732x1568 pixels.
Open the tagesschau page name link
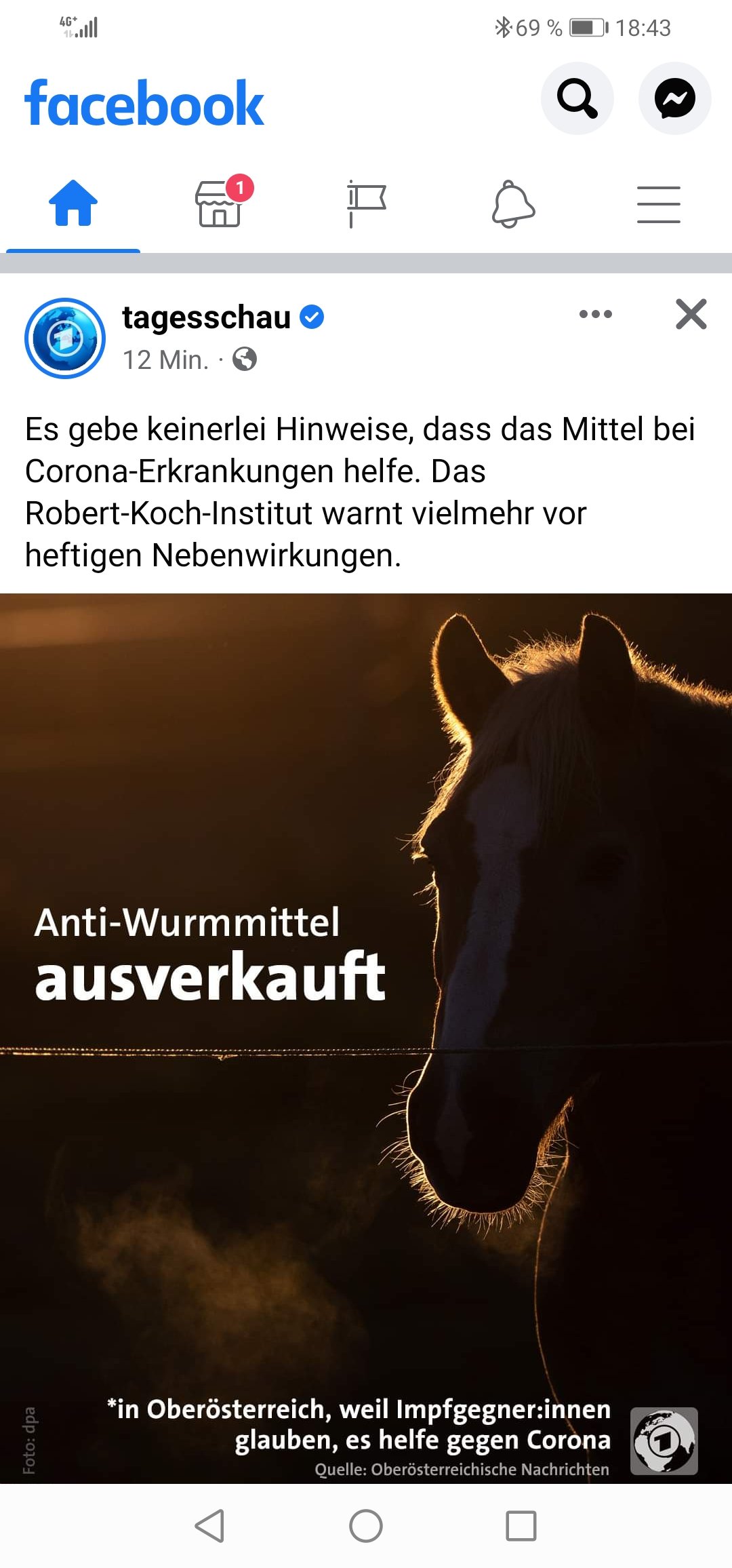[x=206, y=317]
